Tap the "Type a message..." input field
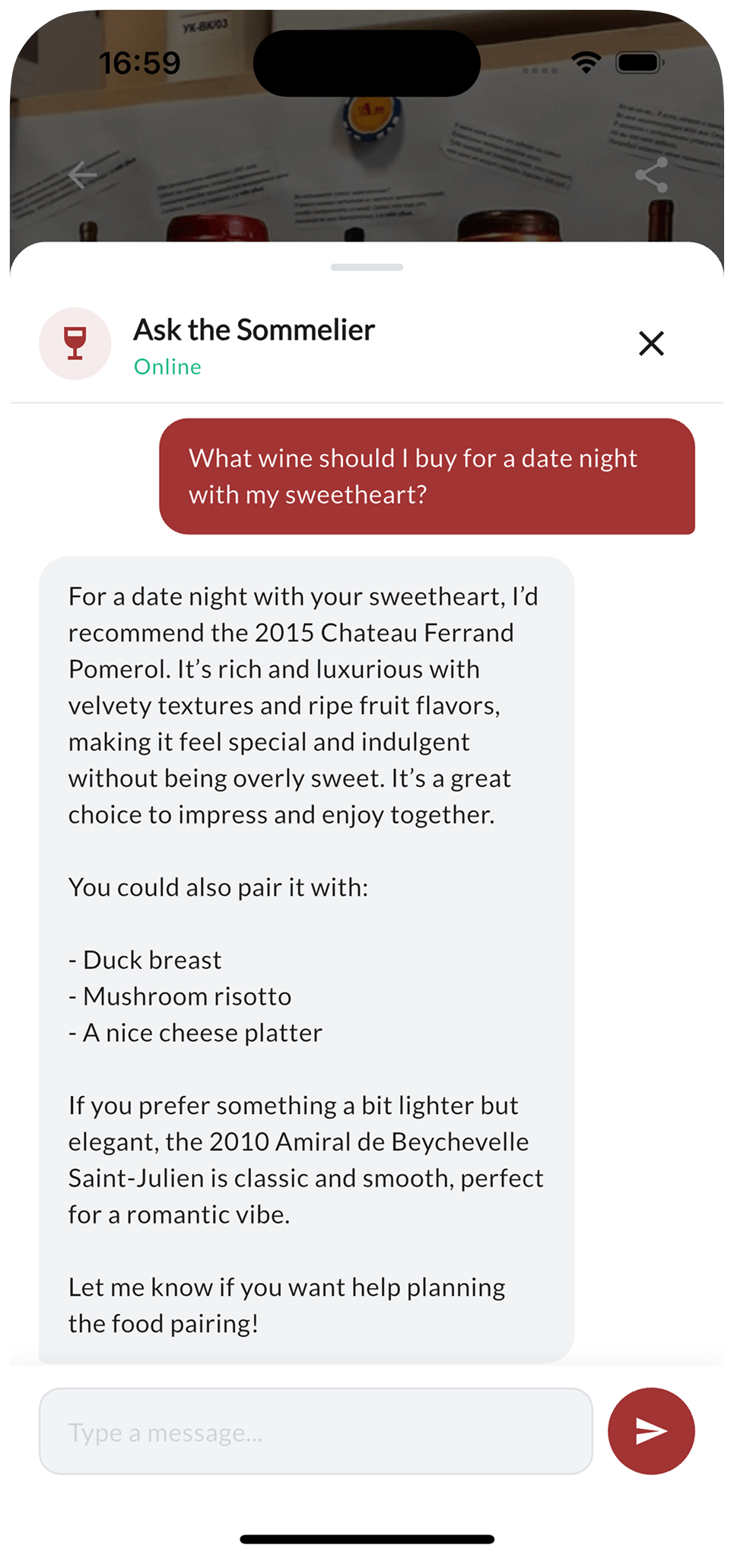The width and height of the screenshot is (734, 1568). (317, 1430)
